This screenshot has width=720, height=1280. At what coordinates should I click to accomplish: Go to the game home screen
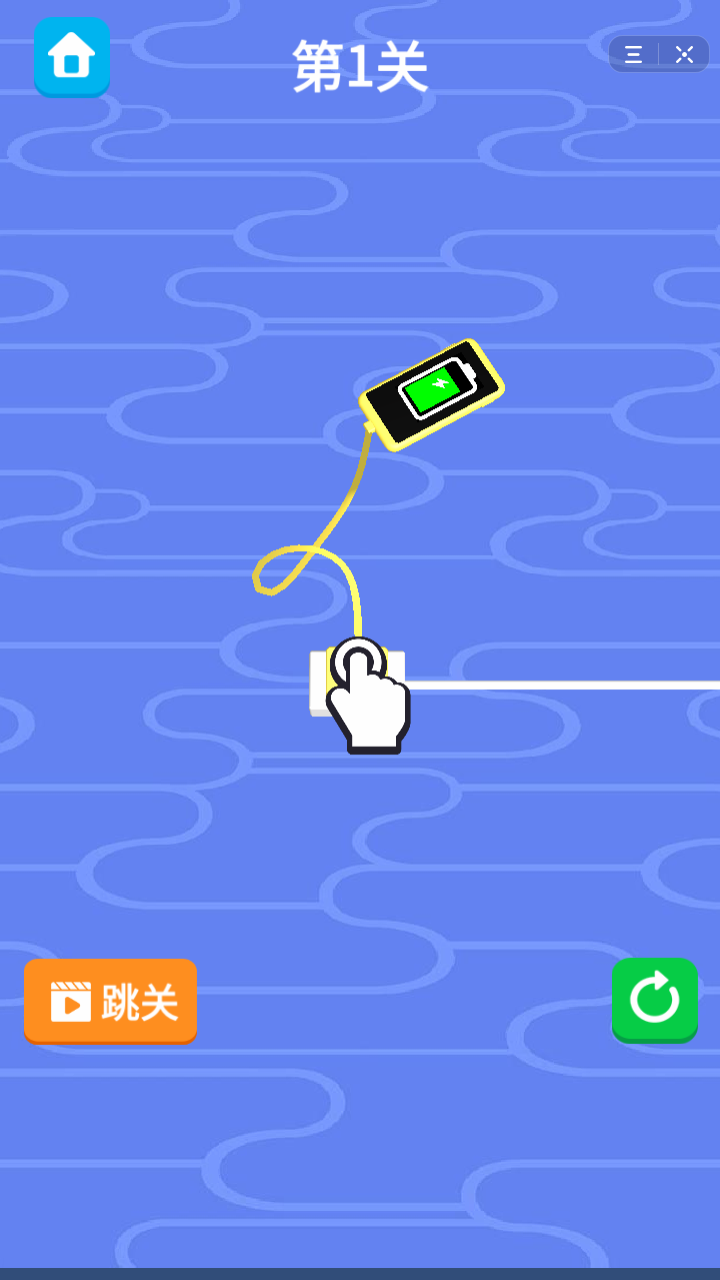71,57
